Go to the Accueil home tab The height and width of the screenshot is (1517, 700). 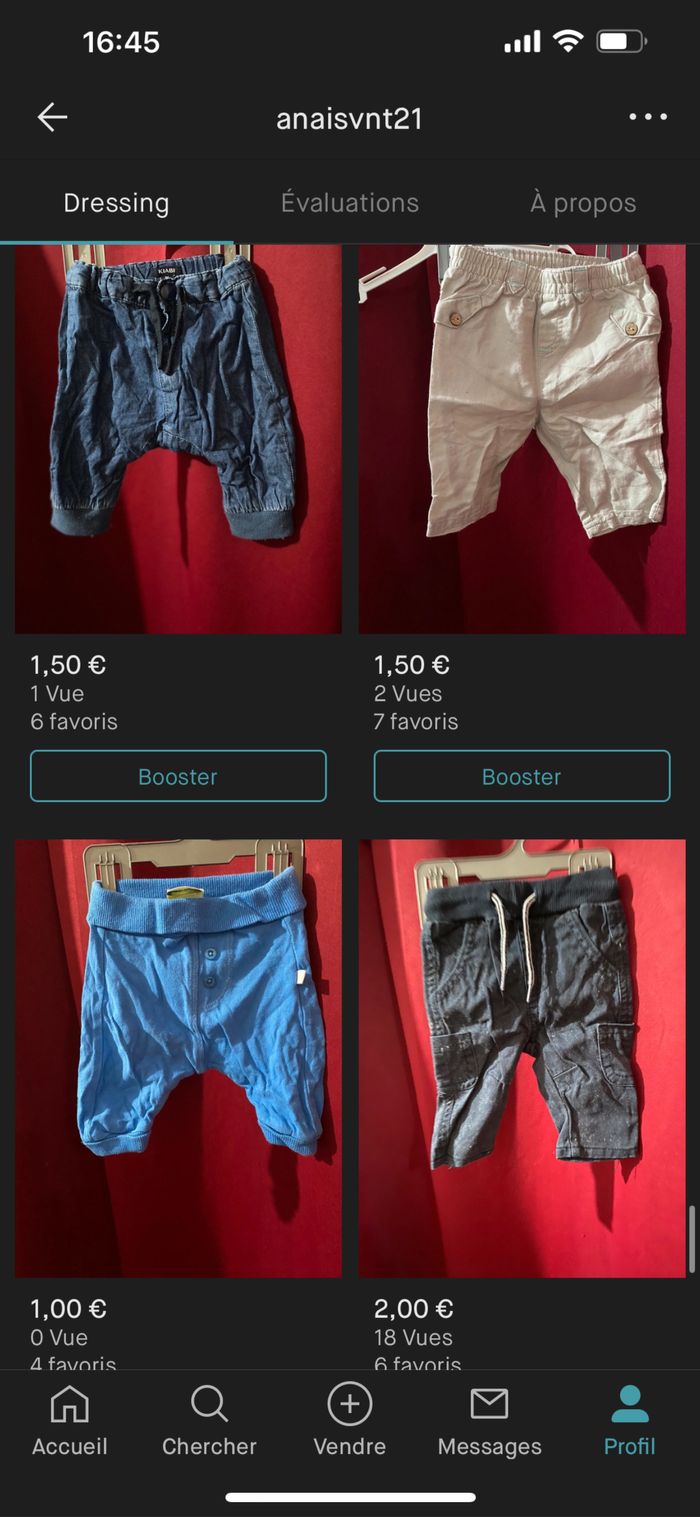(69, 1422)
